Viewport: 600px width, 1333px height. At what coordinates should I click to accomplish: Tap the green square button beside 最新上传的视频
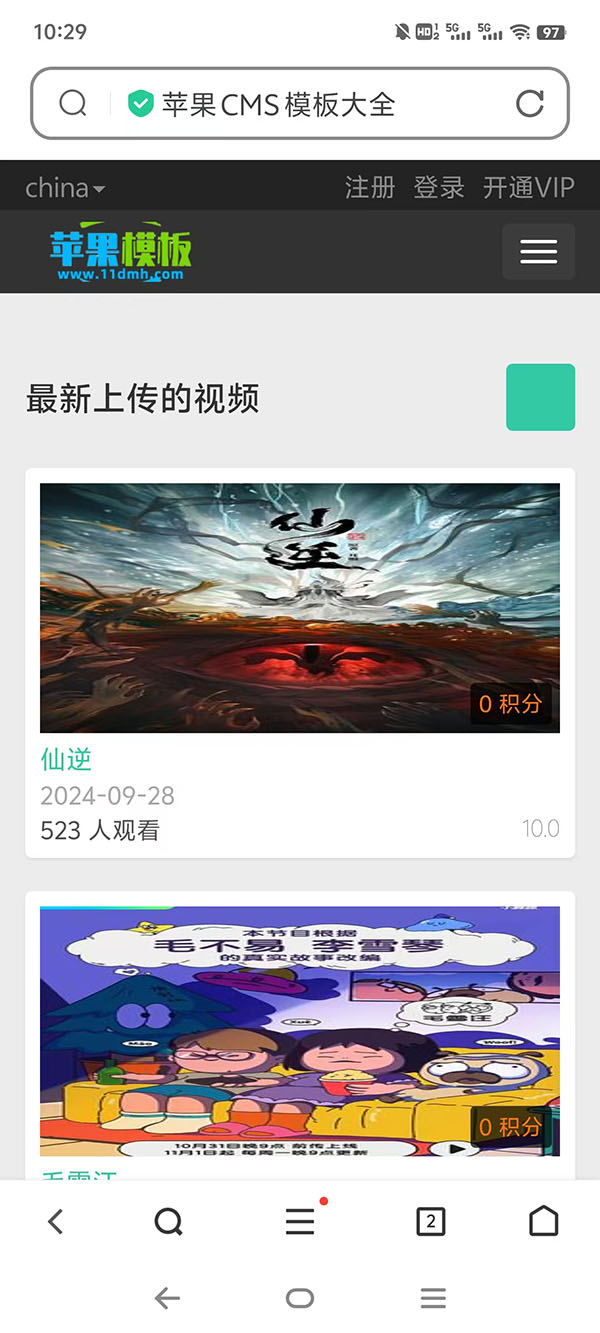[x=540, y=397]
